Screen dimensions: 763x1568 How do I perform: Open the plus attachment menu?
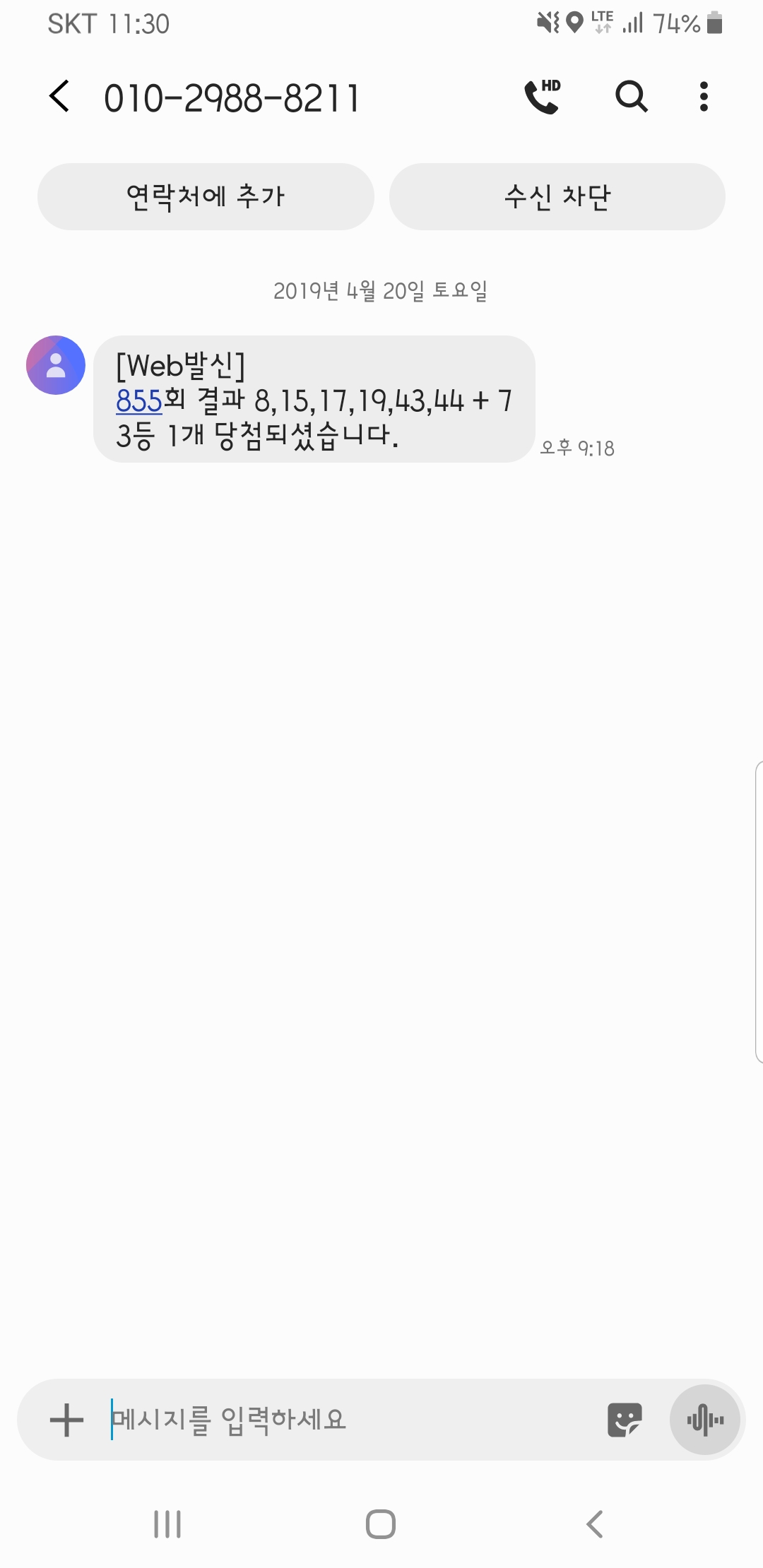pyautogui.click(x=67, y=1420)
